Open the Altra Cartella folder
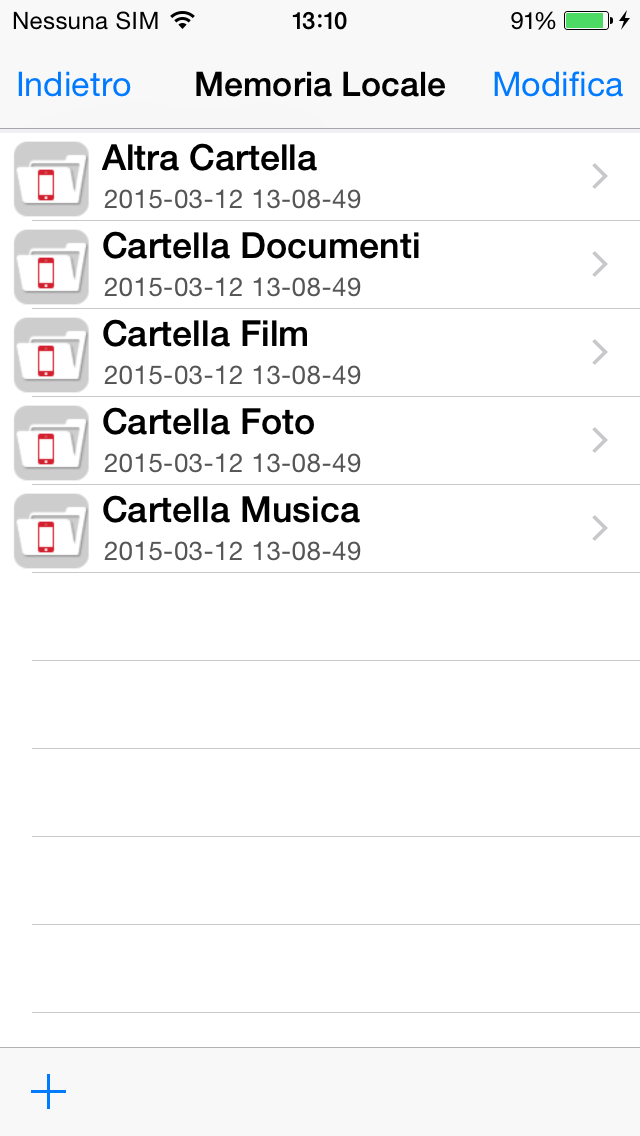The width and height of the screenshot is (640, 1136). pos(320,178)
